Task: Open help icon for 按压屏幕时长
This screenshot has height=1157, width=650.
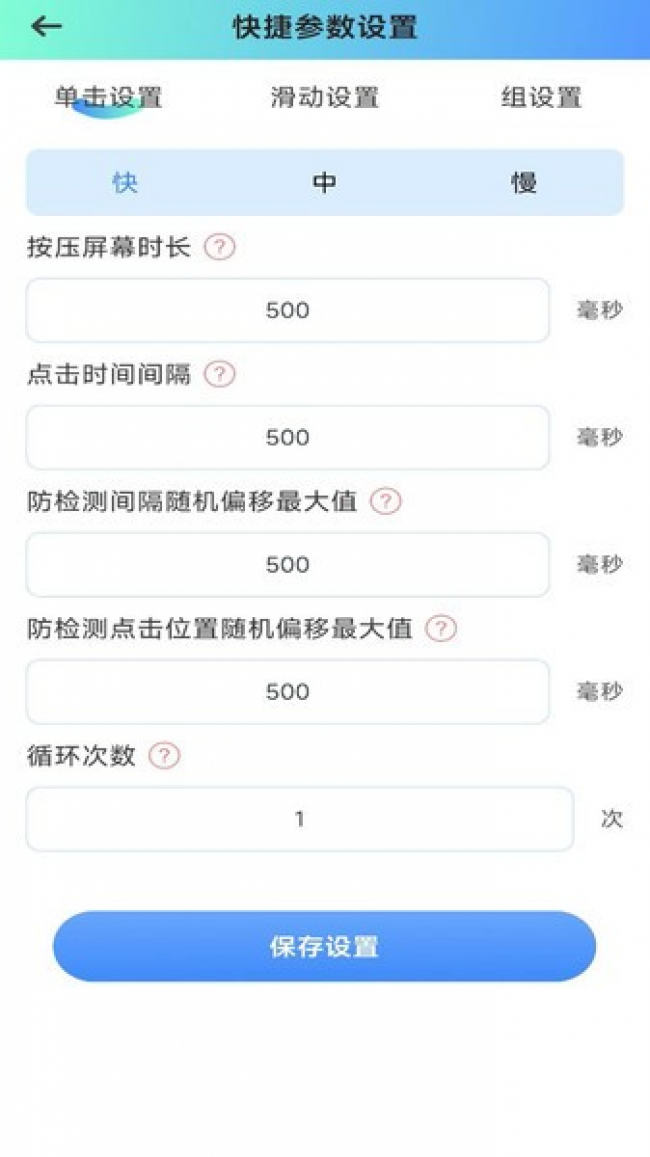Action: coord(219,247)
